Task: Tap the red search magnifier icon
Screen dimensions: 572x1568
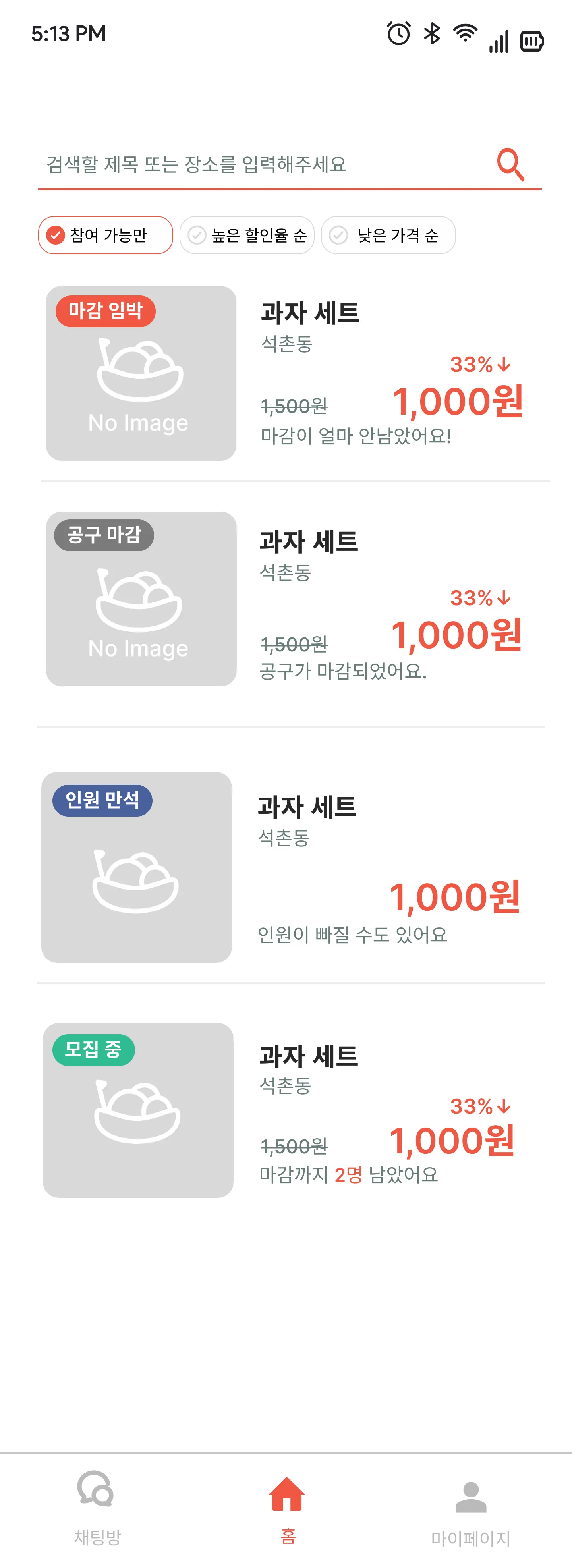Action: [x=510, y=164]
